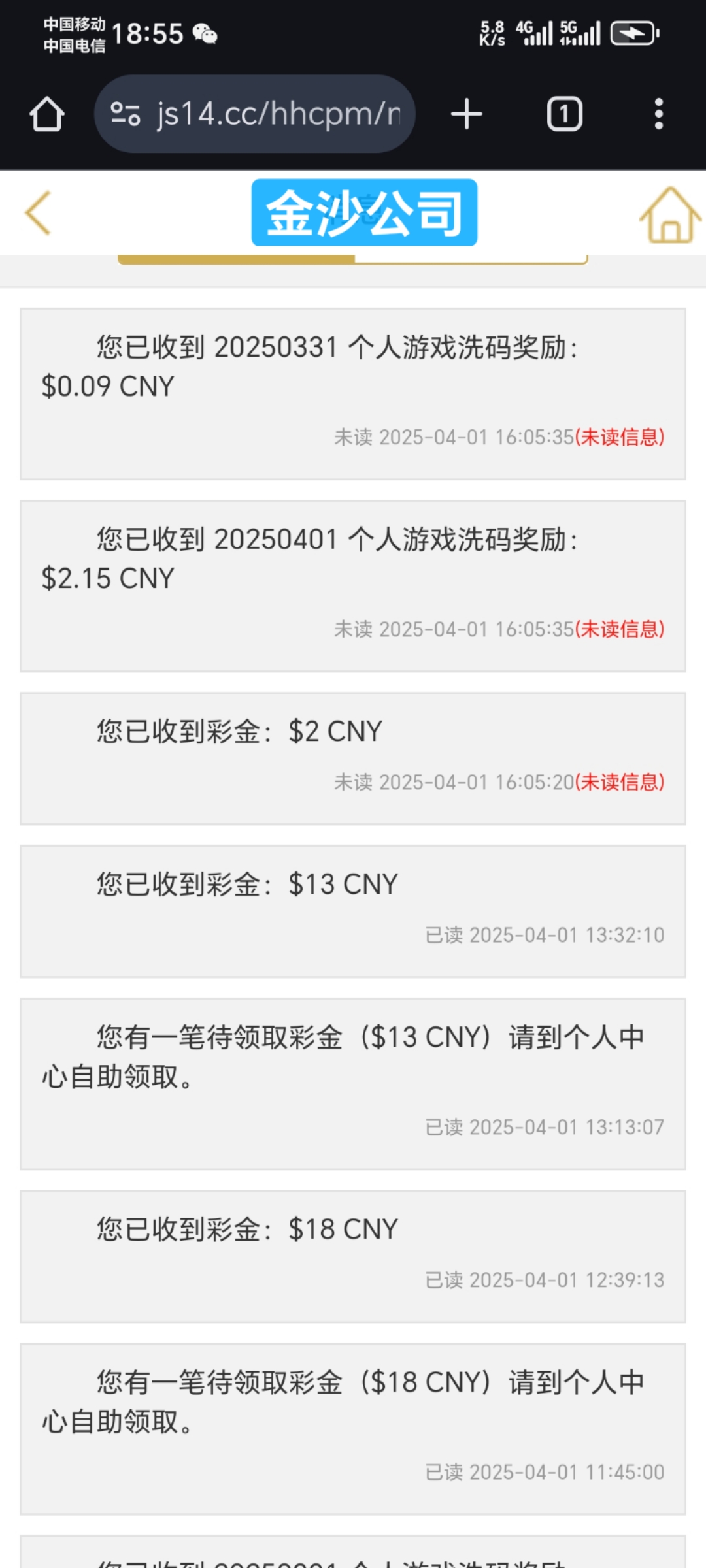Go back using the gold arrow
This screenshot has height=1568, width=706.
tap(38, 213)
